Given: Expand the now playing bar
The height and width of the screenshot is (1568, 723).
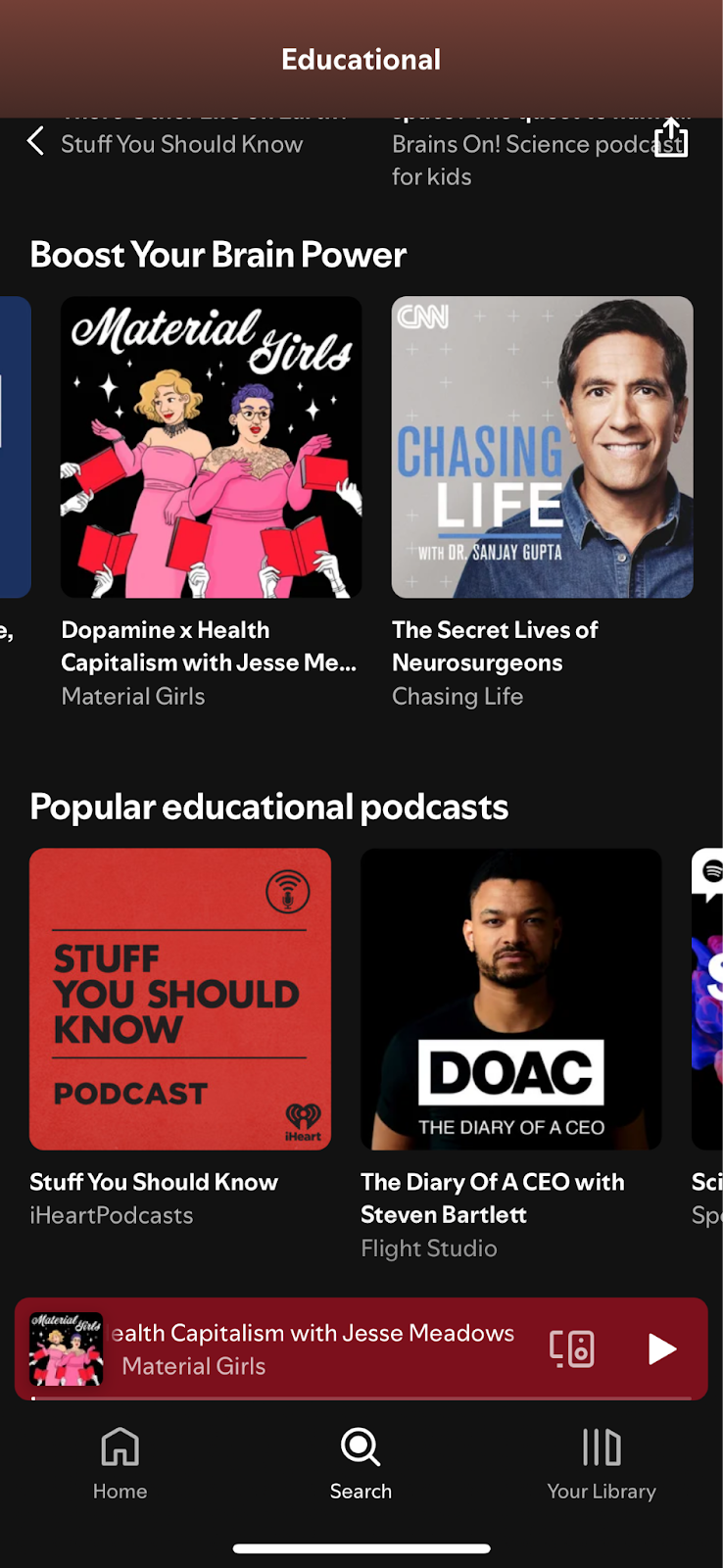Looking at the screenshot, I should pyautogui.click(x=313, y=1349).
